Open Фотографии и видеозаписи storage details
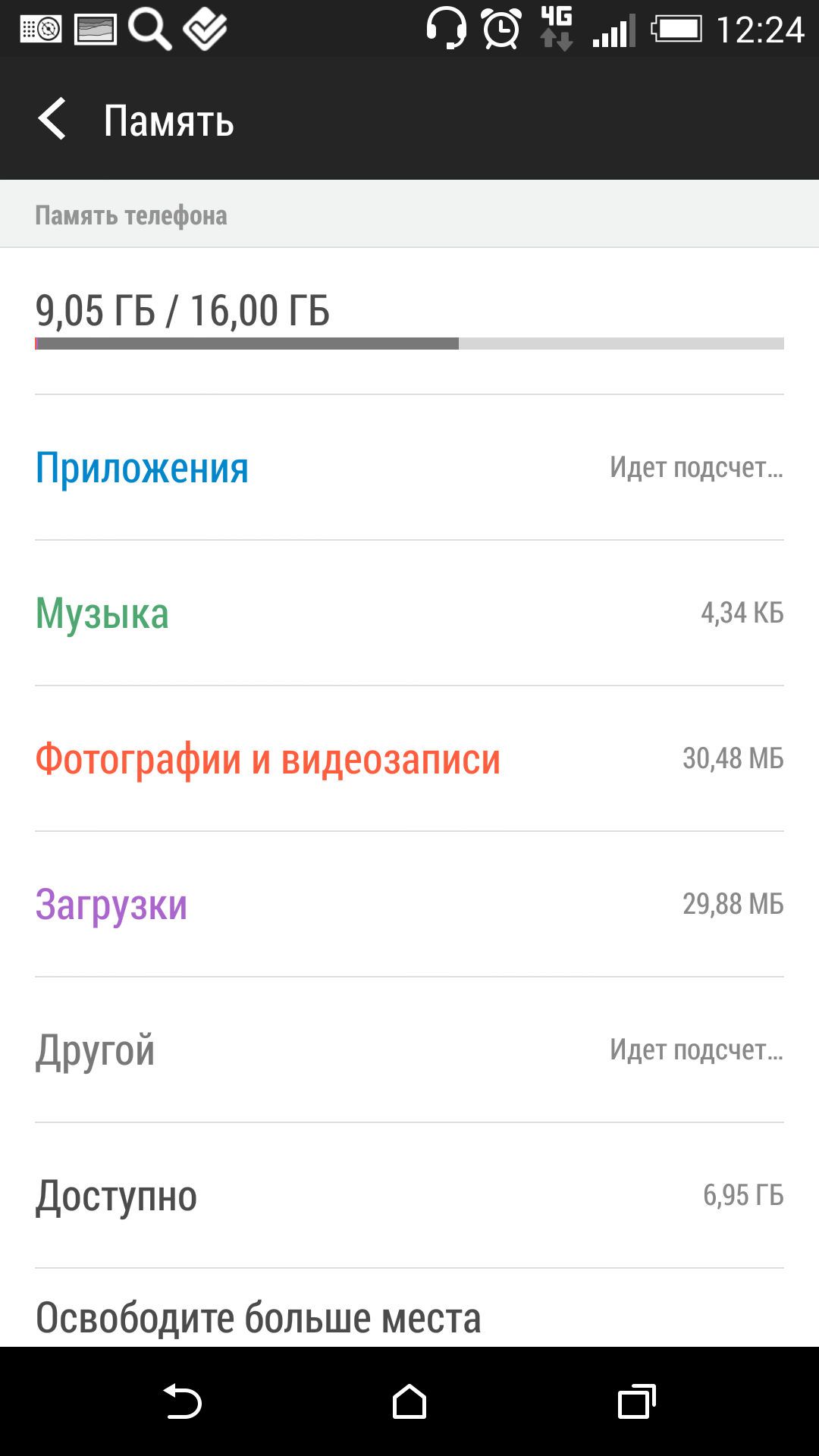819x1456 pixels. 409,759
